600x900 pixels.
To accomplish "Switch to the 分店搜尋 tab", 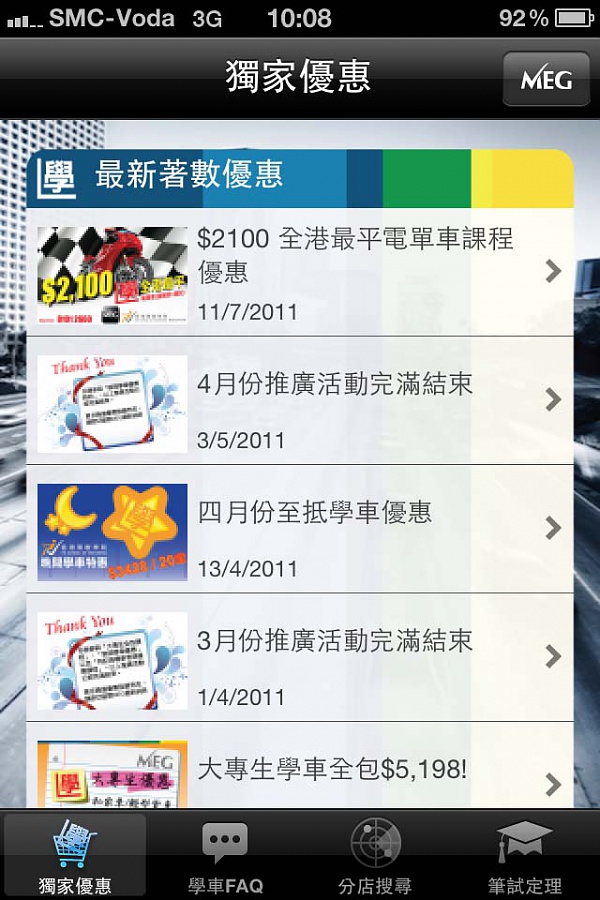I will [x=375, y=857].
